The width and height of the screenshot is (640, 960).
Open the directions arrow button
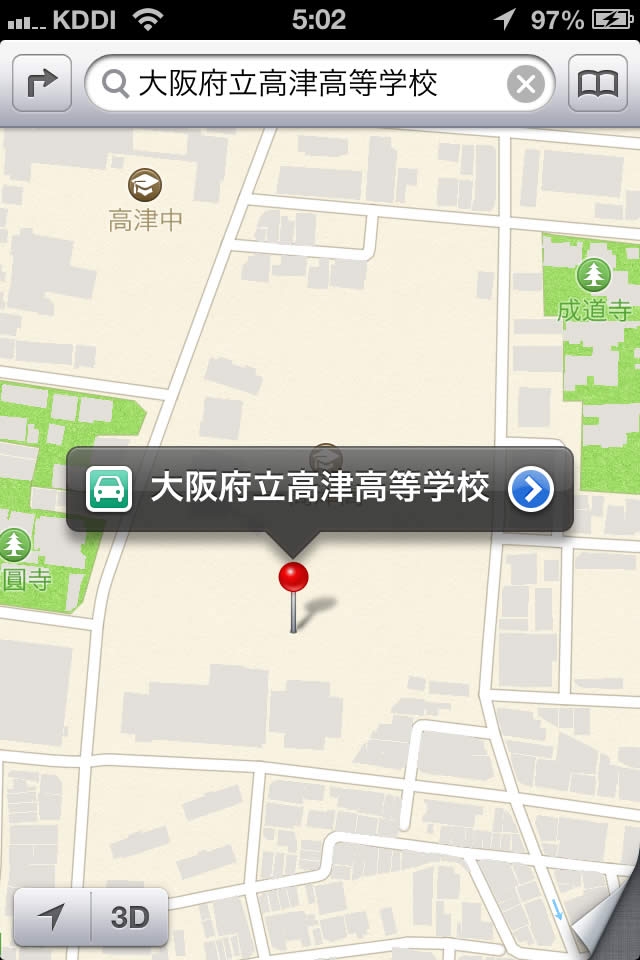click(42, 84)
